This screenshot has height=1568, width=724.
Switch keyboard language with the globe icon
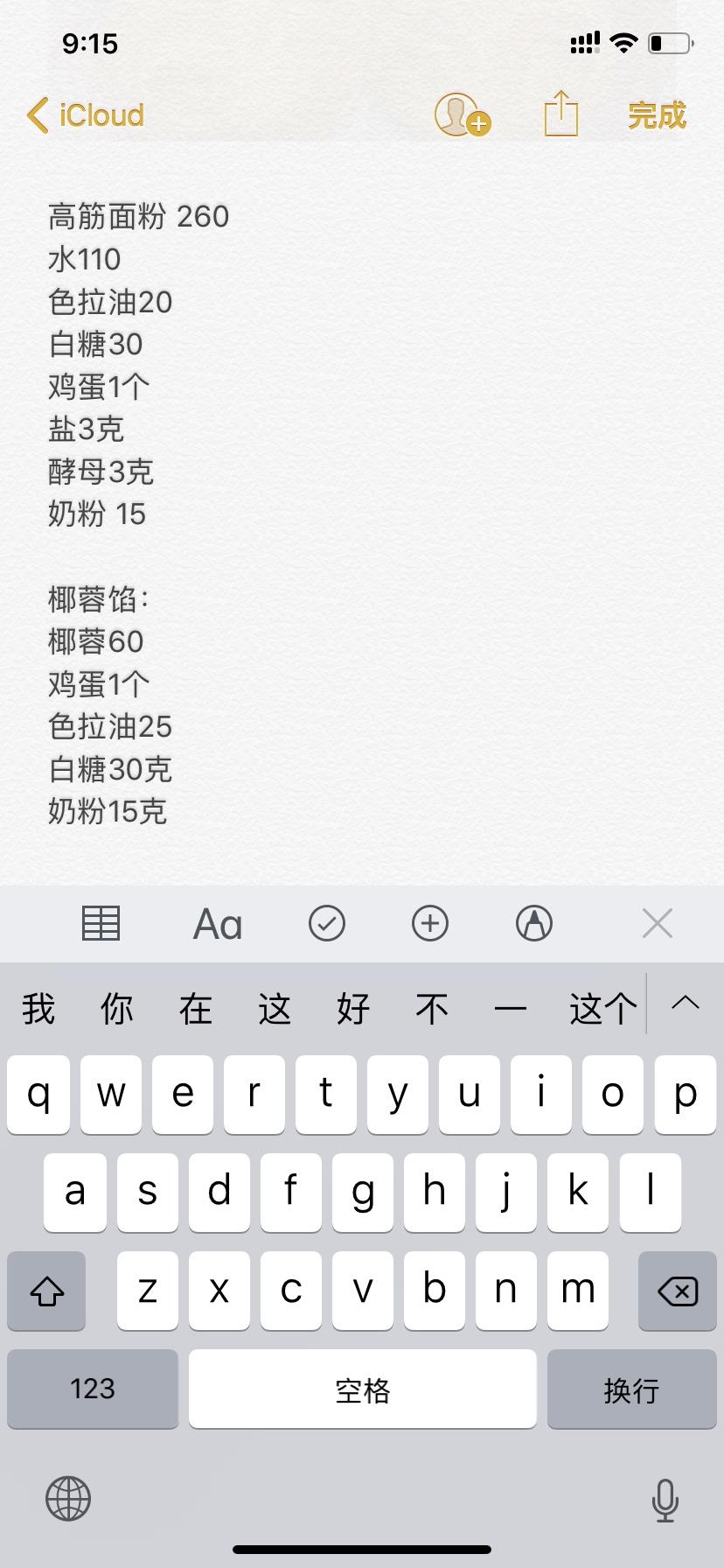[x=68, y=1499]
